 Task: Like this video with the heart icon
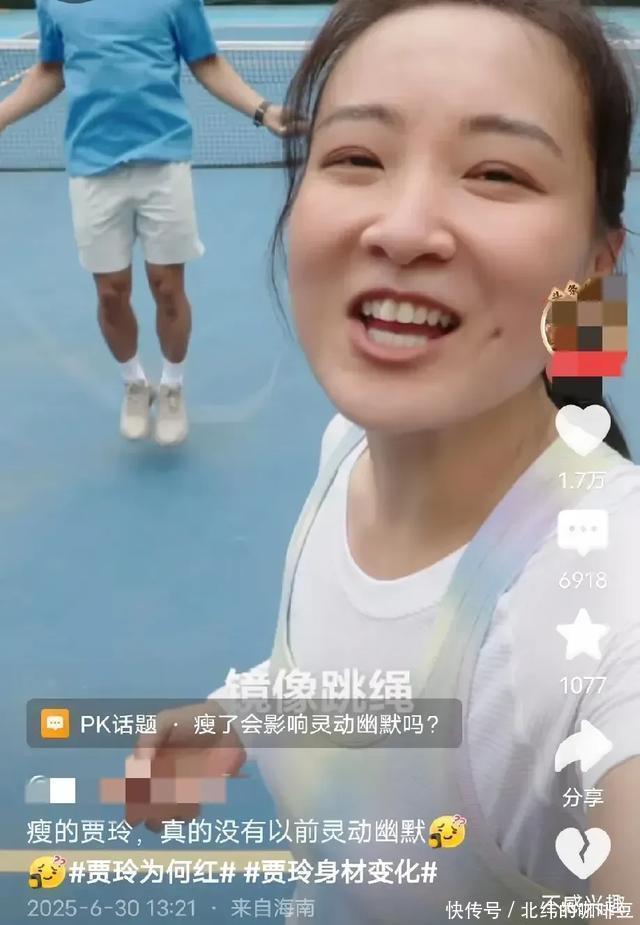583,431
